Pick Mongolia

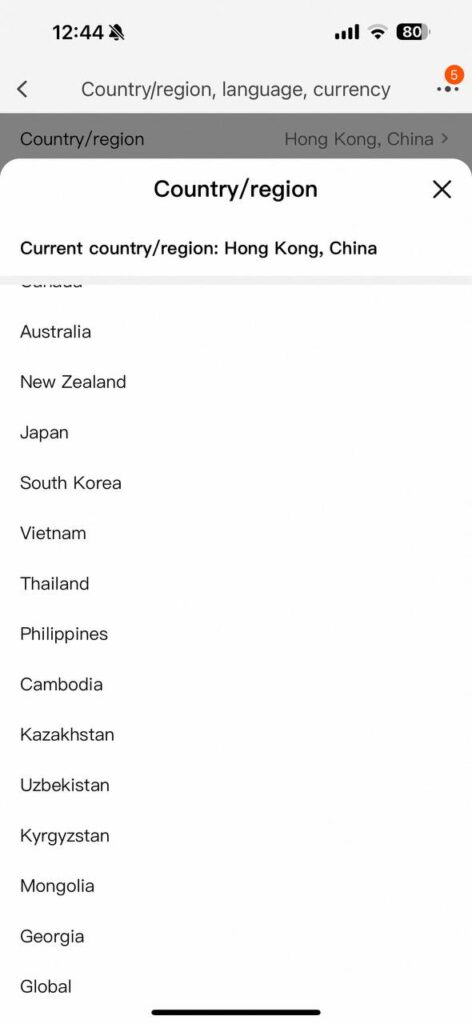pos(236,886)
